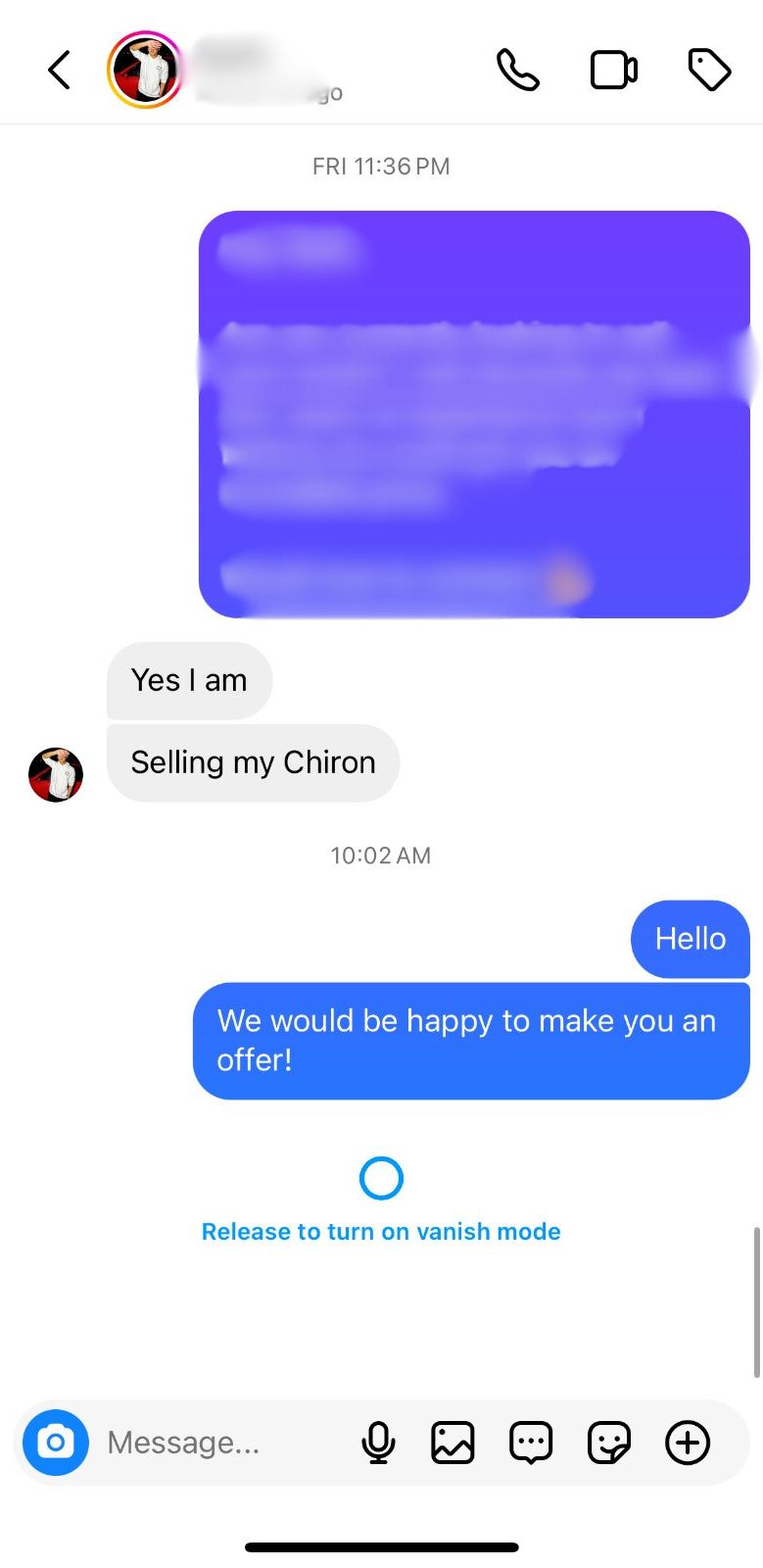Open the blurred shared post bubble
Screen dimensions: 763x1568
pyautogui.click(x=474, y=415)
